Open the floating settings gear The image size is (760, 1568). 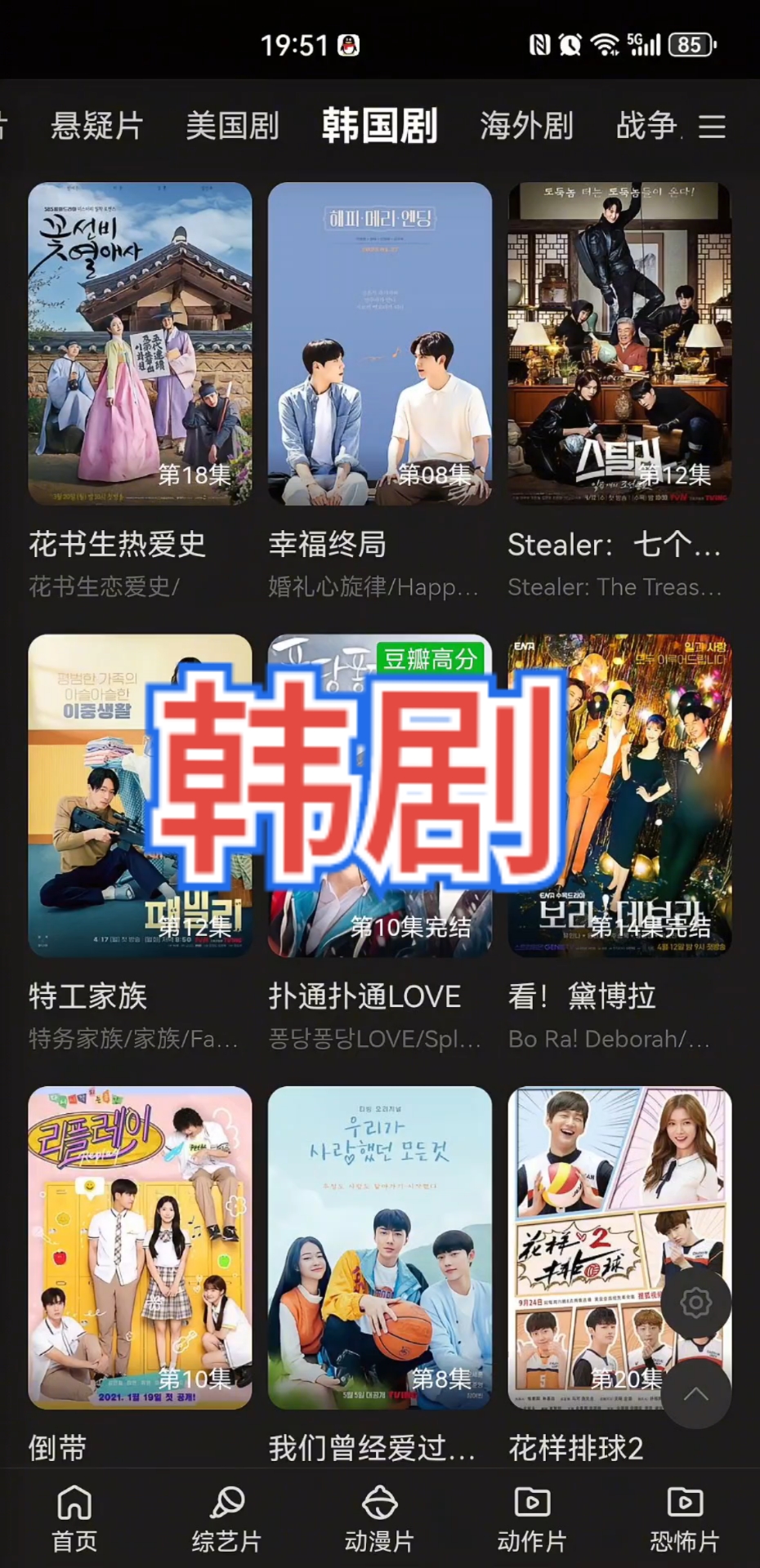[695, 1303]
